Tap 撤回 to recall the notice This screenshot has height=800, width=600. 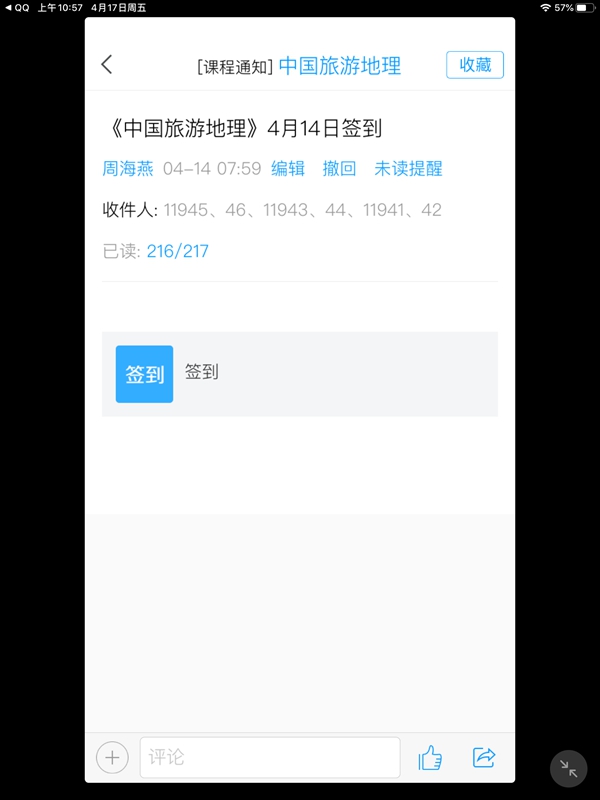coord(339,169)
